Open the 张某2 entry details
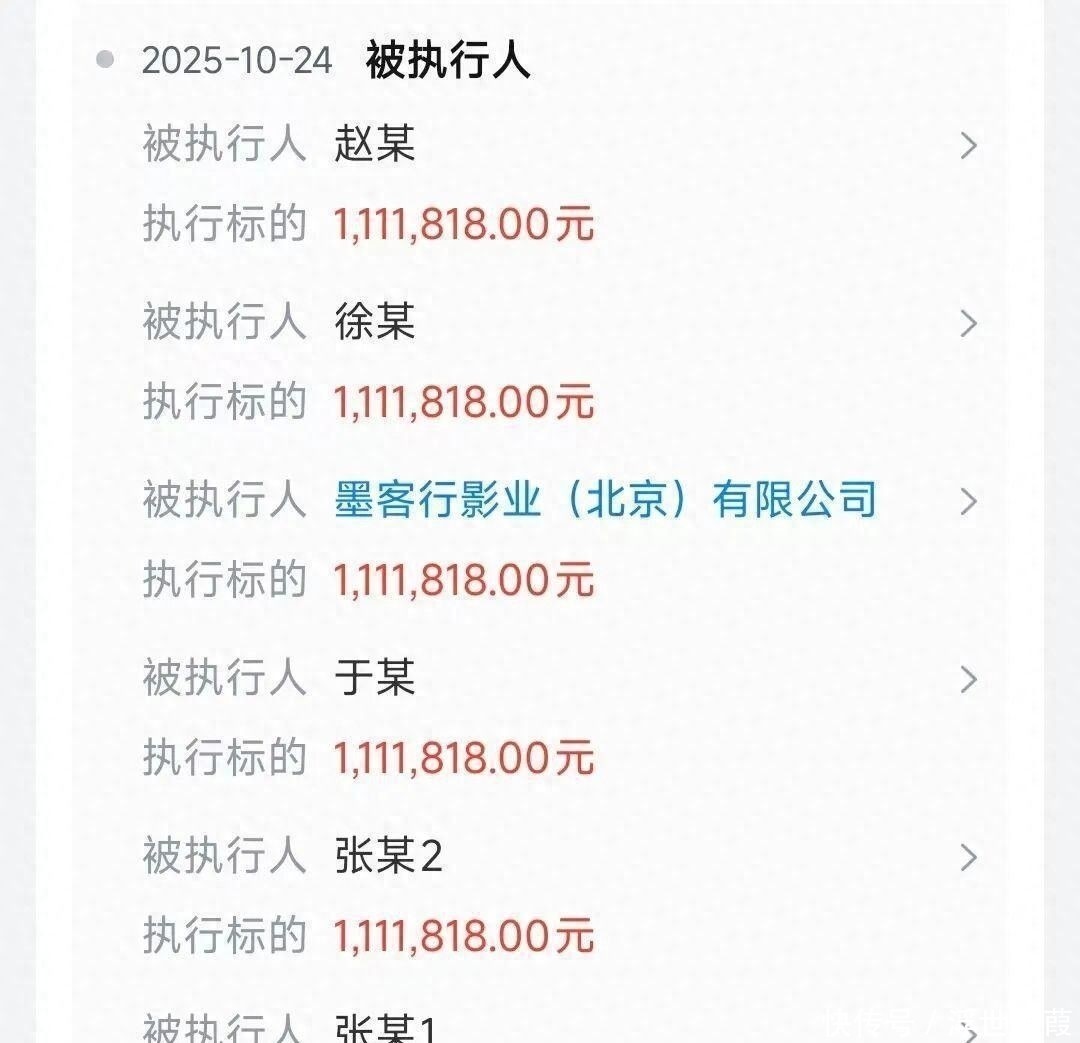Screen dimensions: 1080x1043 388,858
